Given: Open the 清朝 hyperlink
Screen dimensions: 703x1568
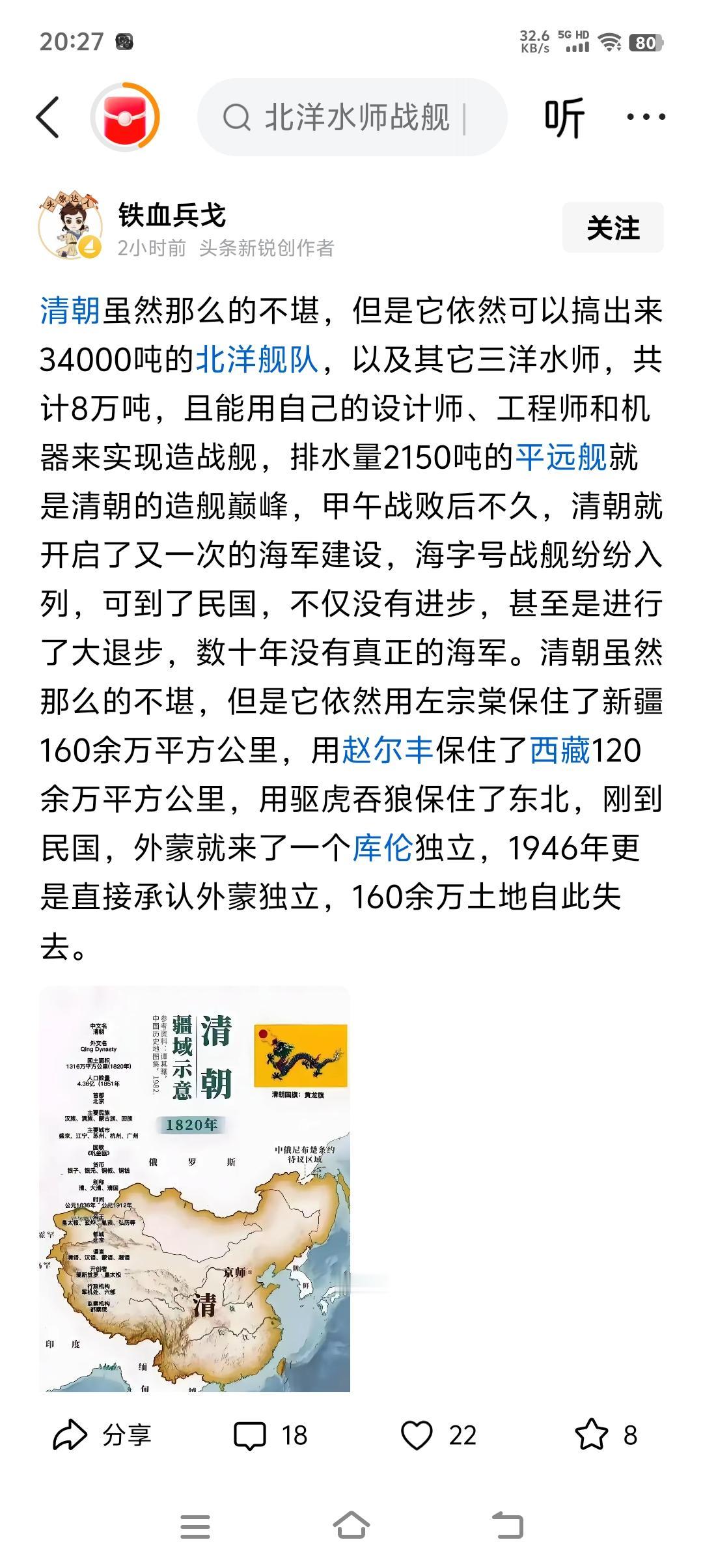Looking at the screenshot, I should [x=70, y=313].
